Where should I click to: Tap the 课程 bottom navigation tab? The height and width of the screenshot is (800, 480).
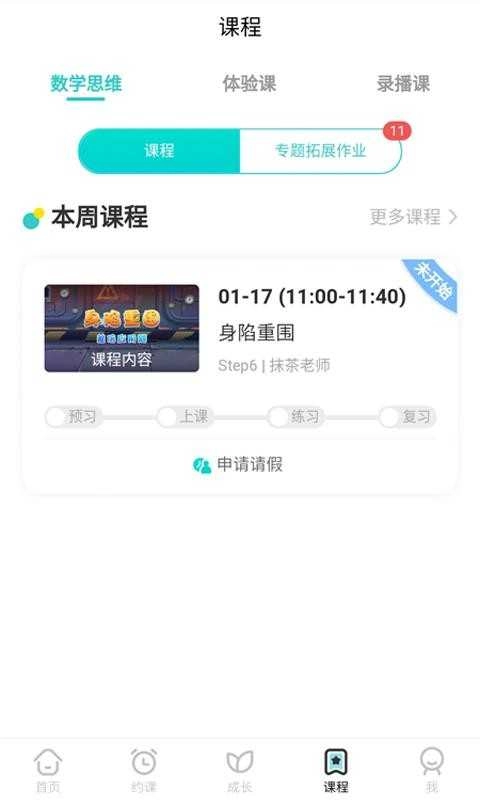336,770
